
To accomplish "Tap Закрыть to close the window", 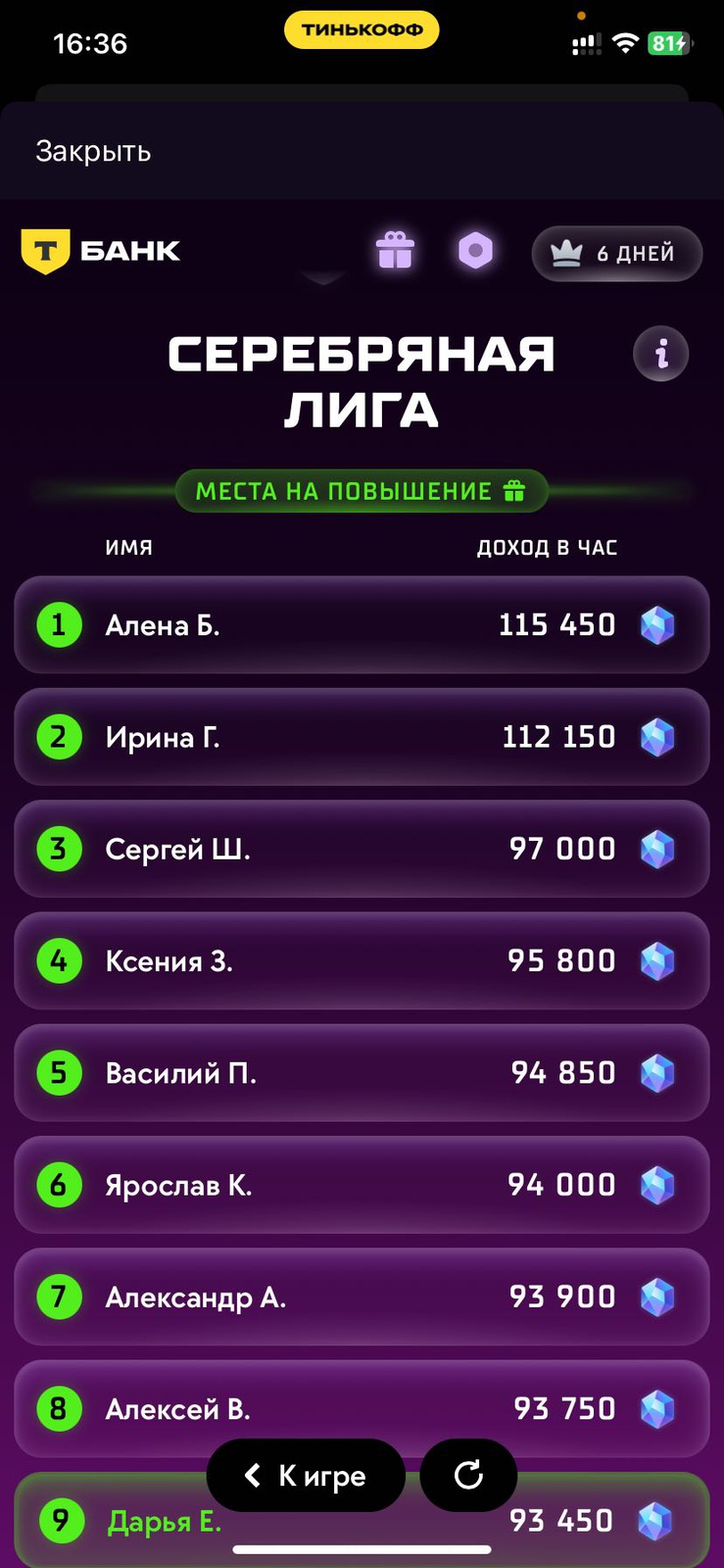I will tap(93, 152).
